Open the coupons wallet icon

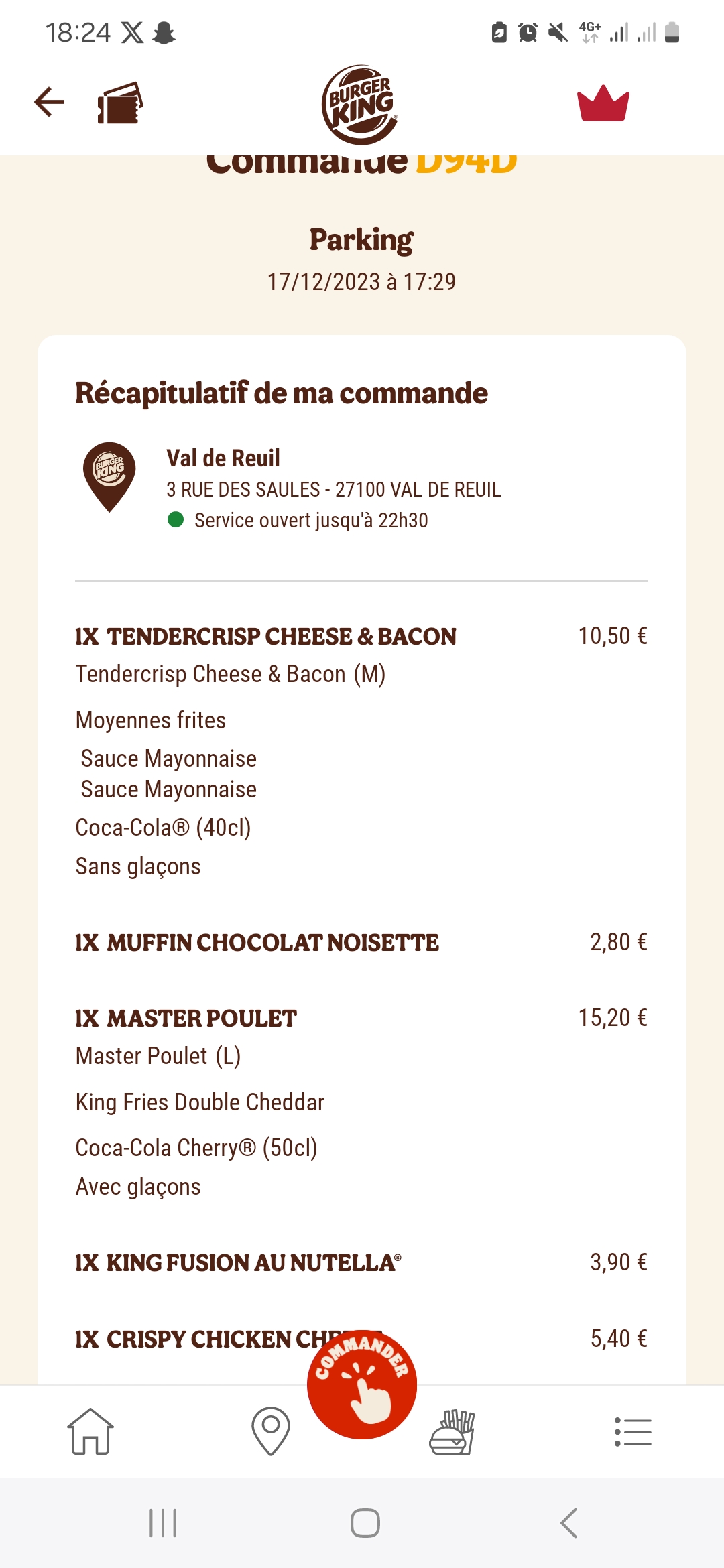point(120,103)
